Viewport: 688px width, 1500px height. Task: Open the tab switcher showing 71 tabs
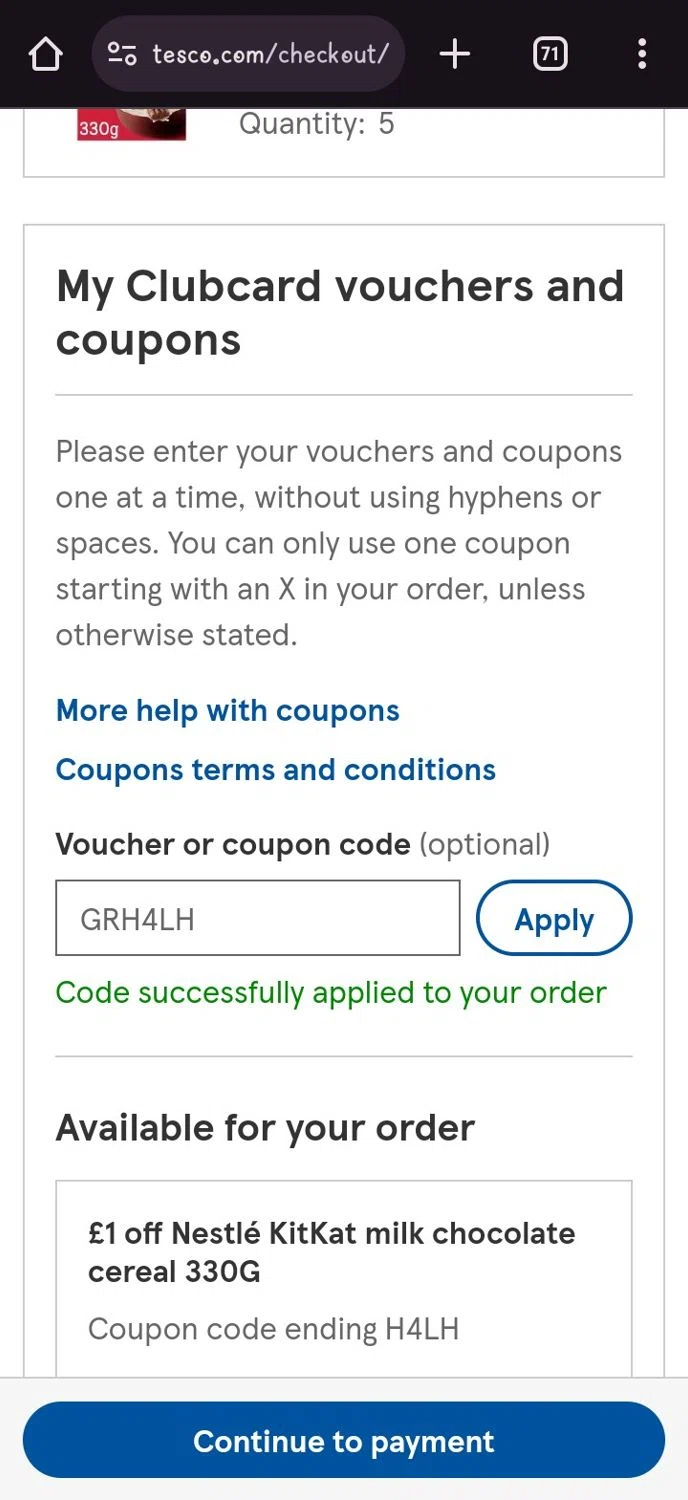click(549, 54)
